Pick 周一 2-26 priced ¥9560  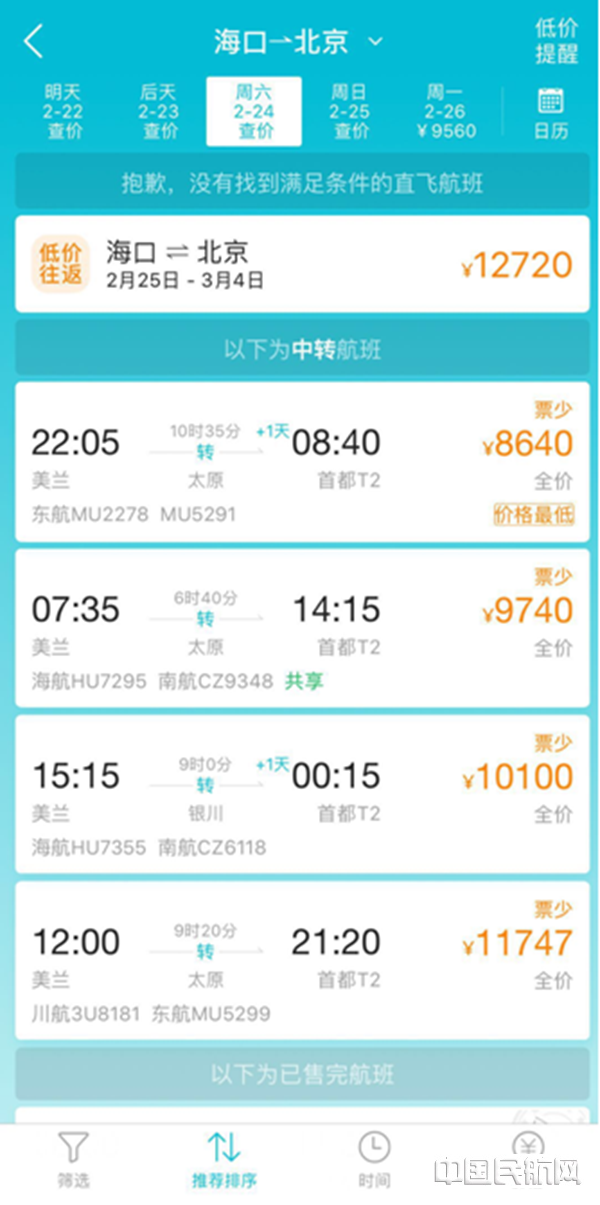(445, 111)
